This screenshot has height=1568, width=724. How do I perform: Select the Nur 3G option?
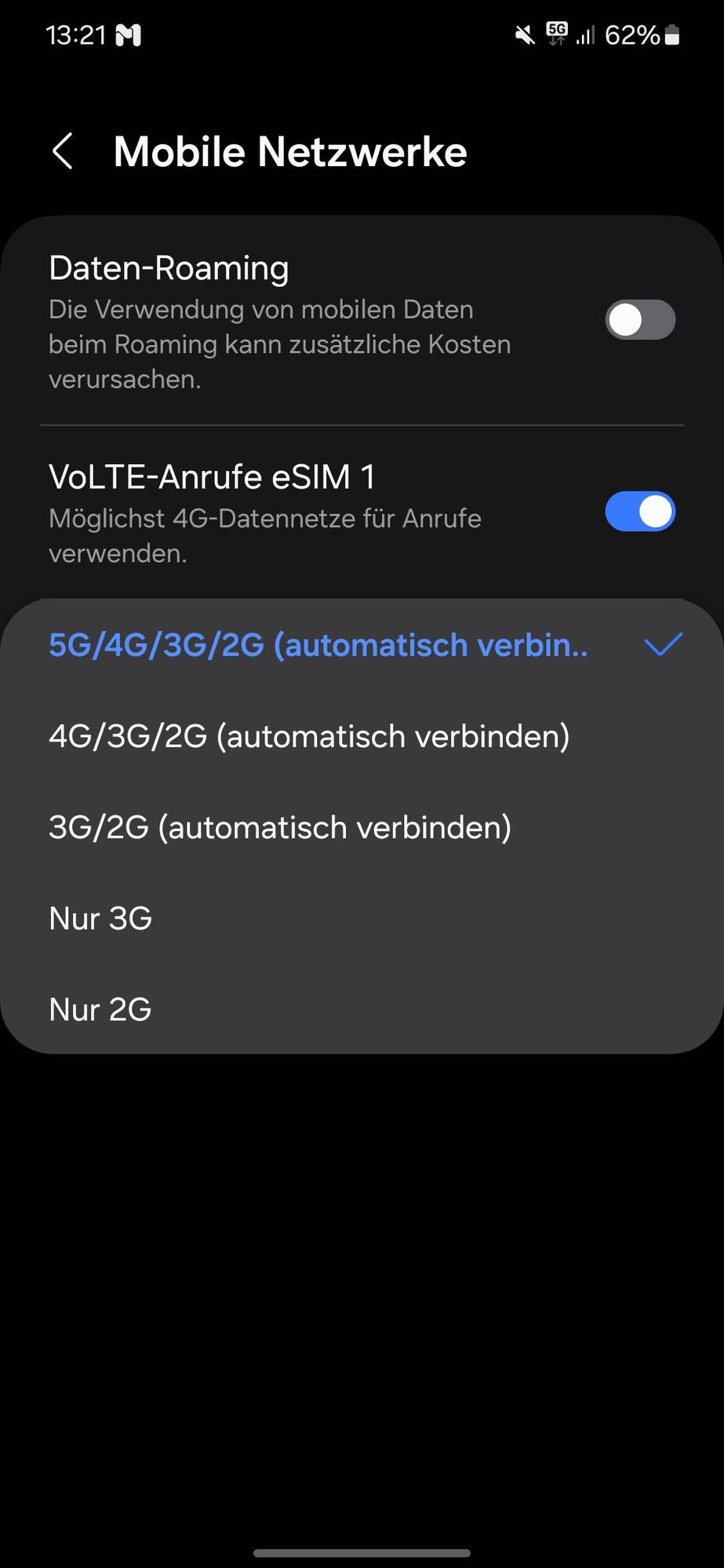(x=100, y=919)
